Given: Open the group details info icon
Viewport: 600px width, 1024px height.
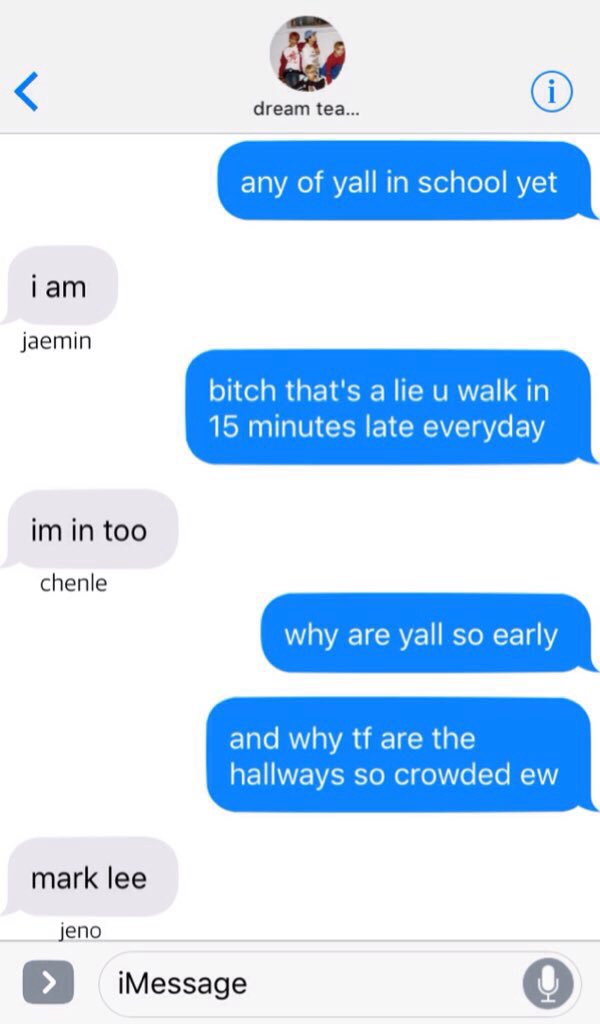Looking at the screenshot, I should click(x=552, y=92).
